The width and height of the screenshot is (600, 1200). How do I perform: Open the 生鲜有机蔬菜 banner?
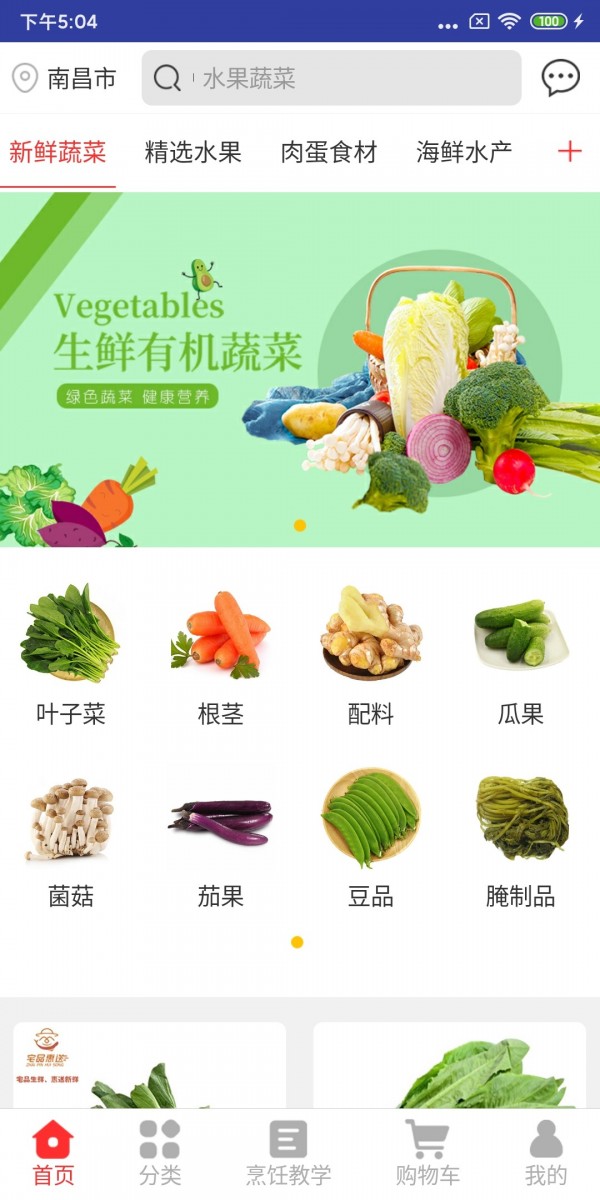(x=300, y=370)
